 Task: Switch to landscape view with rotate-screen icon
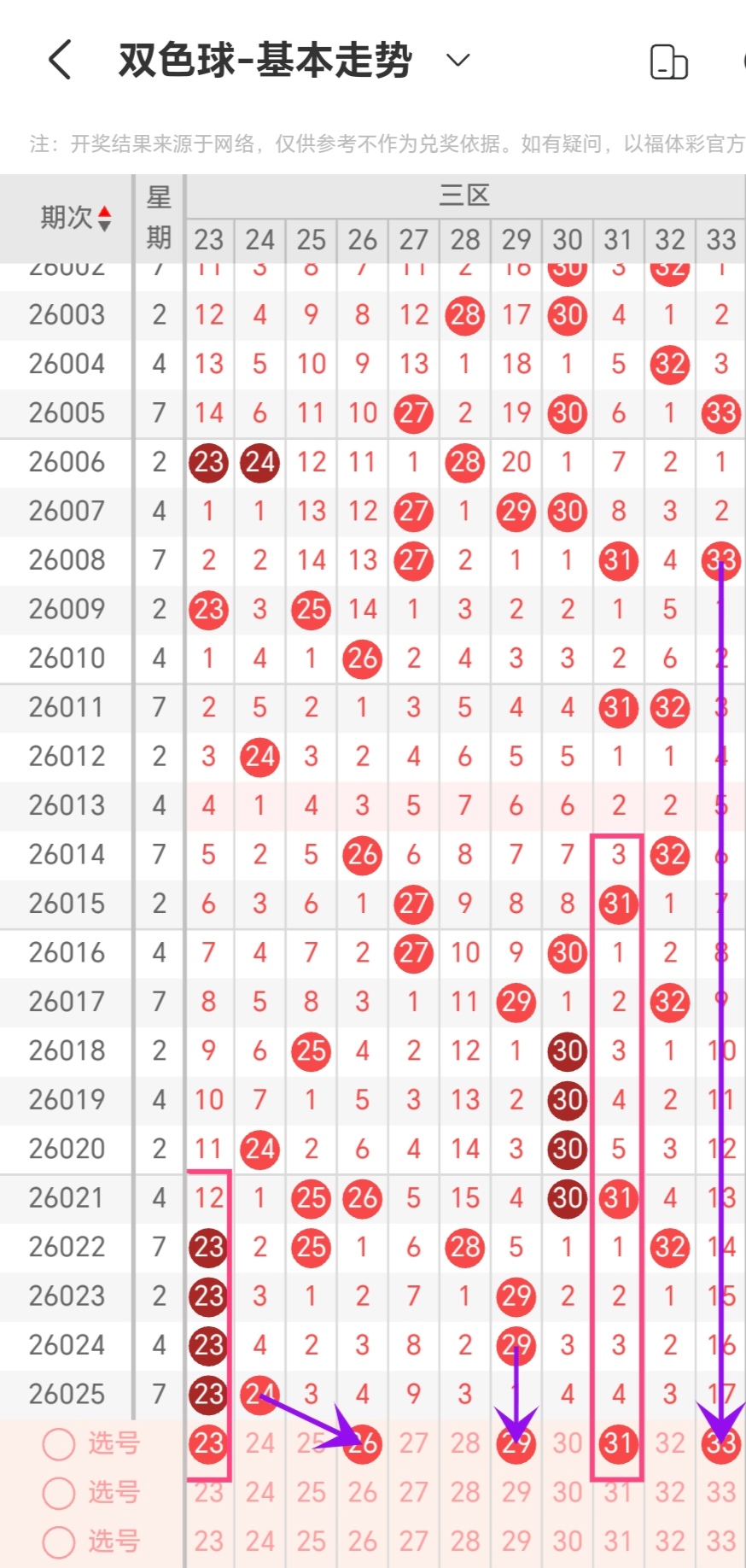669,60
